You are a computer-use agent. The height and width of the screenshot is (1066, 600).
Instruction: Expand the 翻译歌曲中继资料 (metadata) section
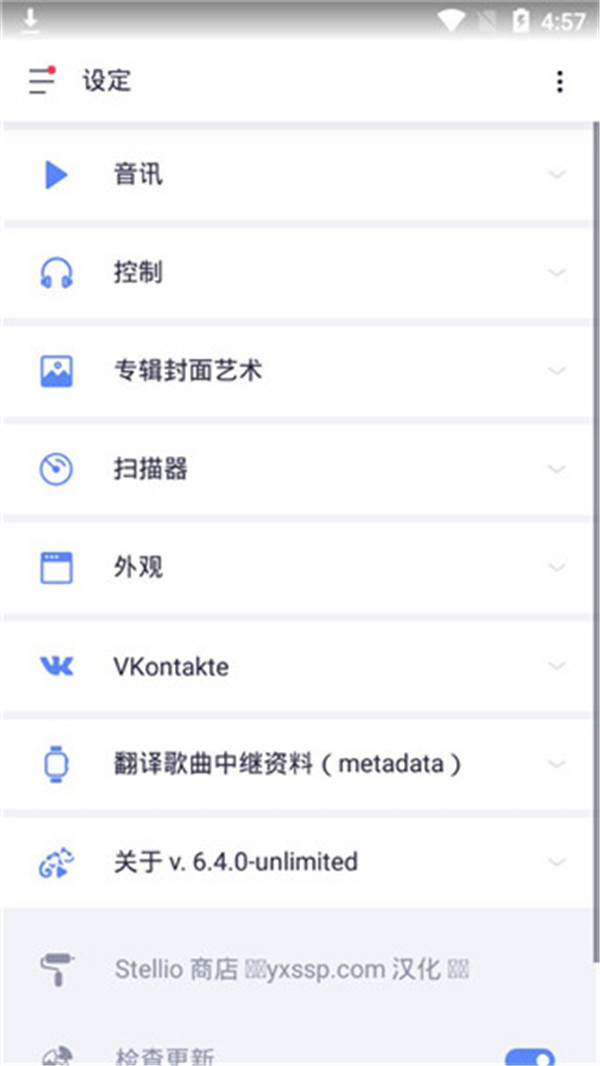300,764
